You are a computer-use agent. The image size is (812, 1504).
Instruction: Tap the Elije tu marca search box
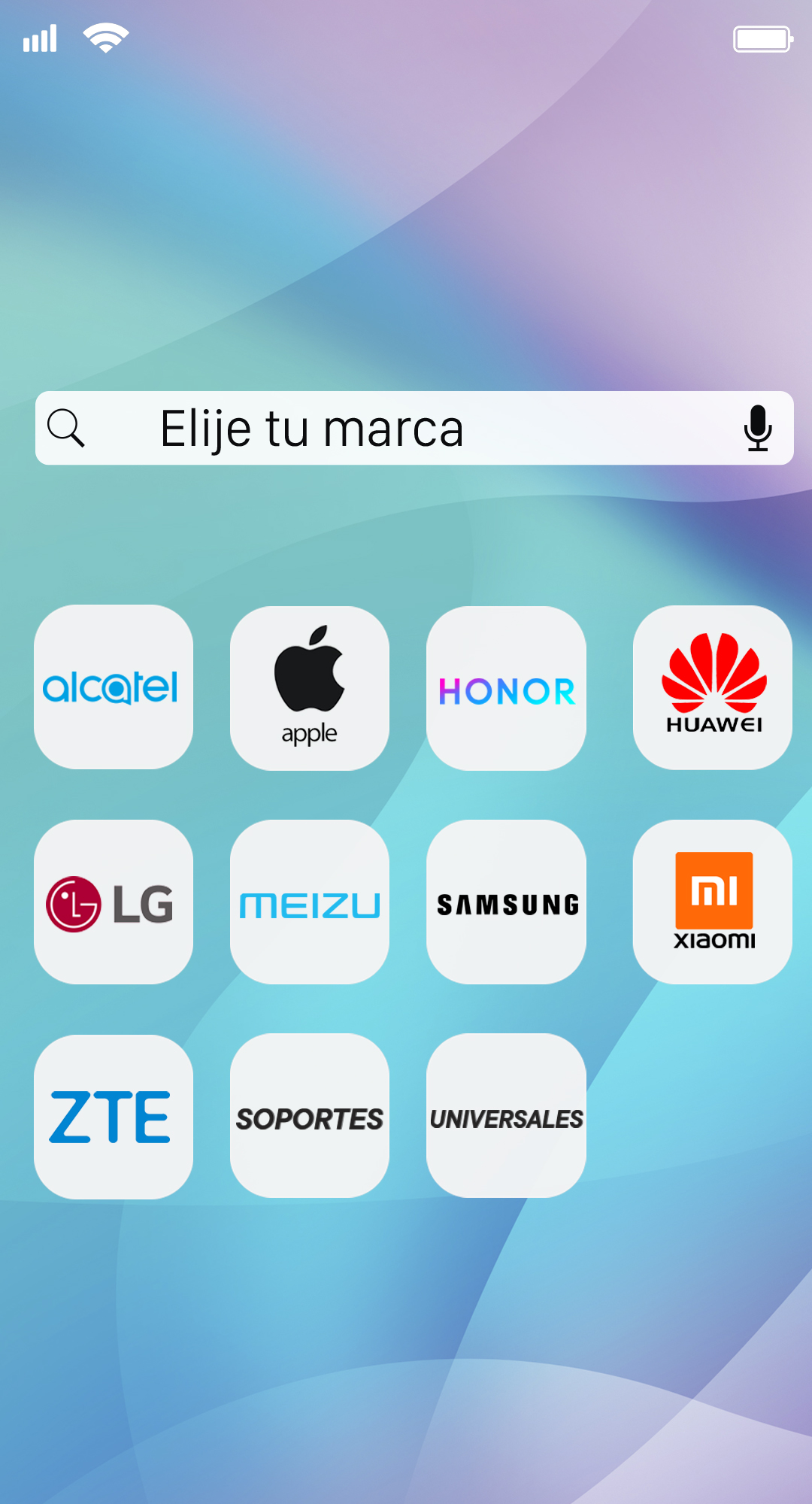point(414,428)
